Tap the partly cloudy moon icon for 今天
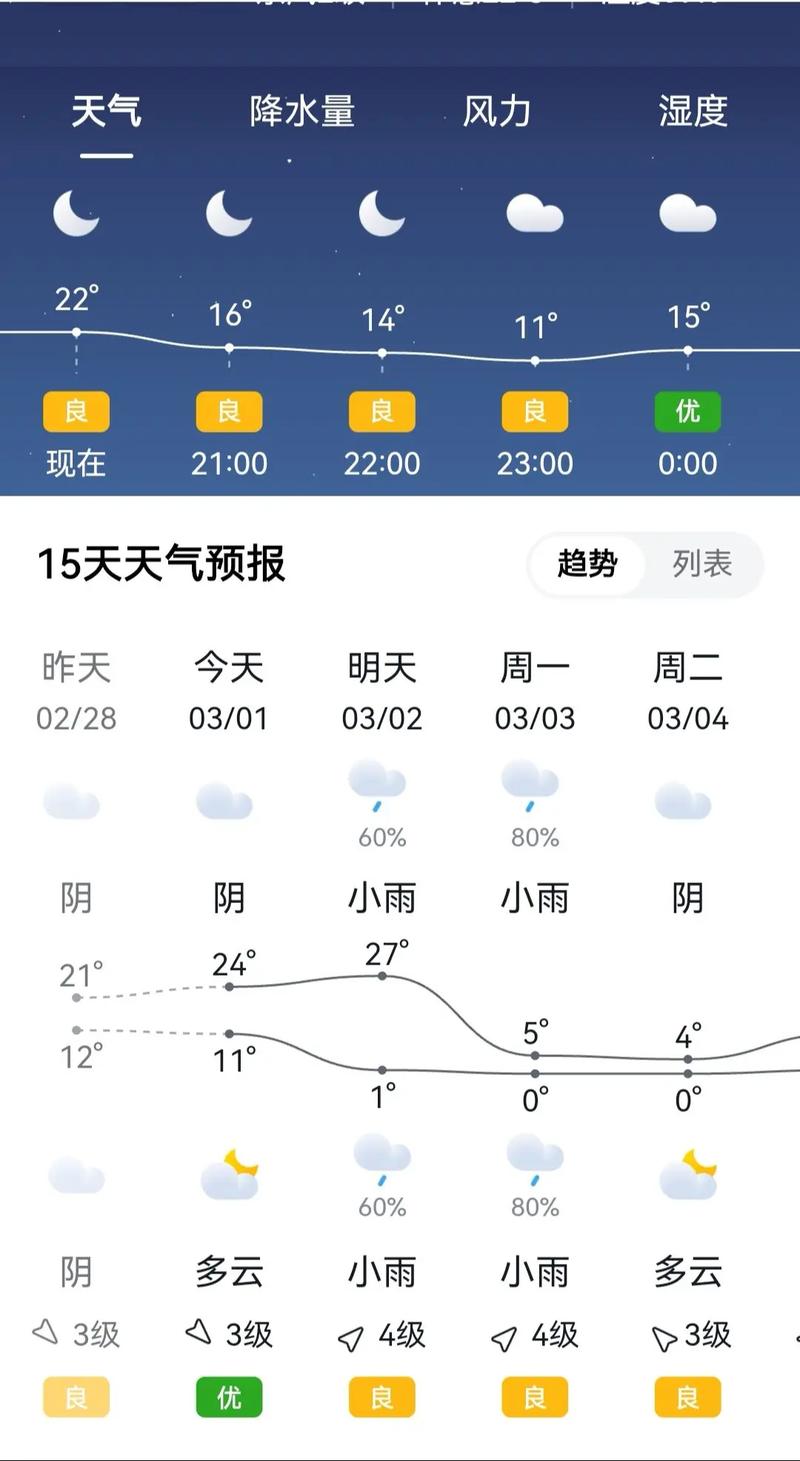The height and width of the screenshot is (1461, 800). [x=228, y=1173]
